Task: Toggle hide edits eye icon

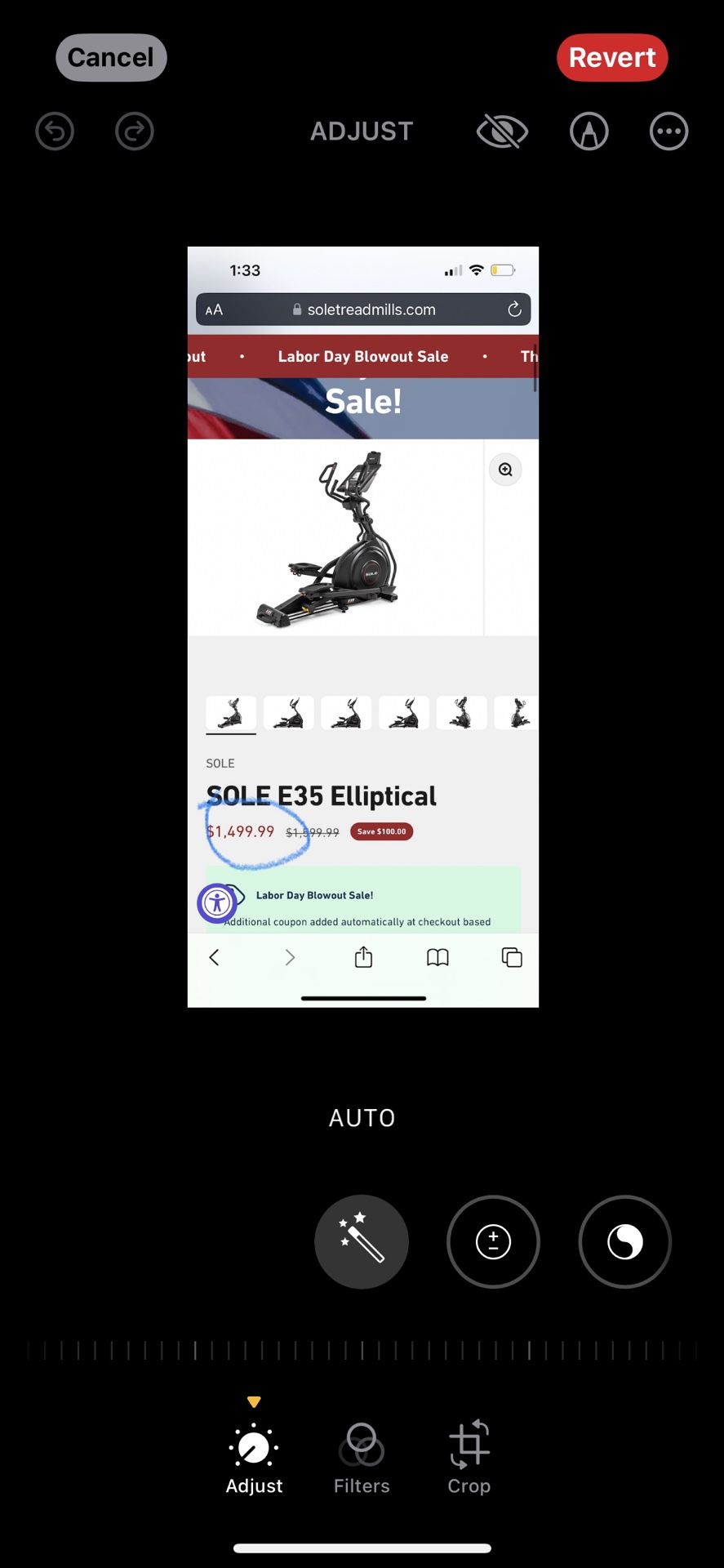Action: tap(502, 131)
